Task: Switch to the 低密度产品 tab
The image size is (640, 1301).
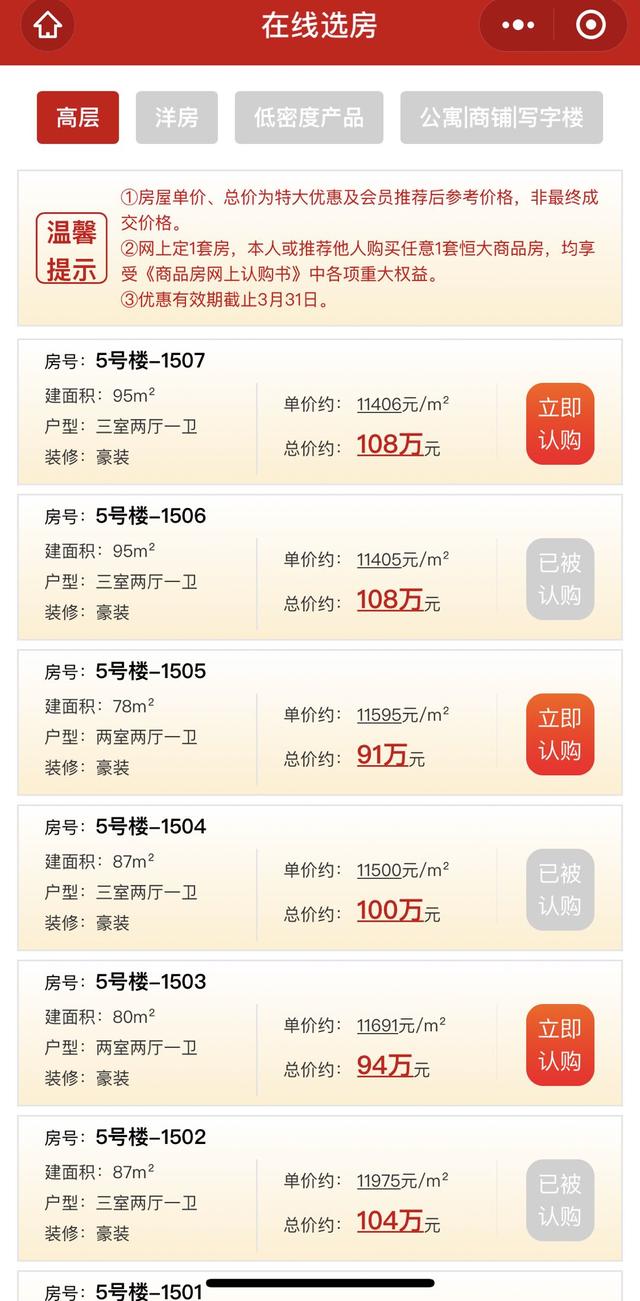Action: pos(309,118)
